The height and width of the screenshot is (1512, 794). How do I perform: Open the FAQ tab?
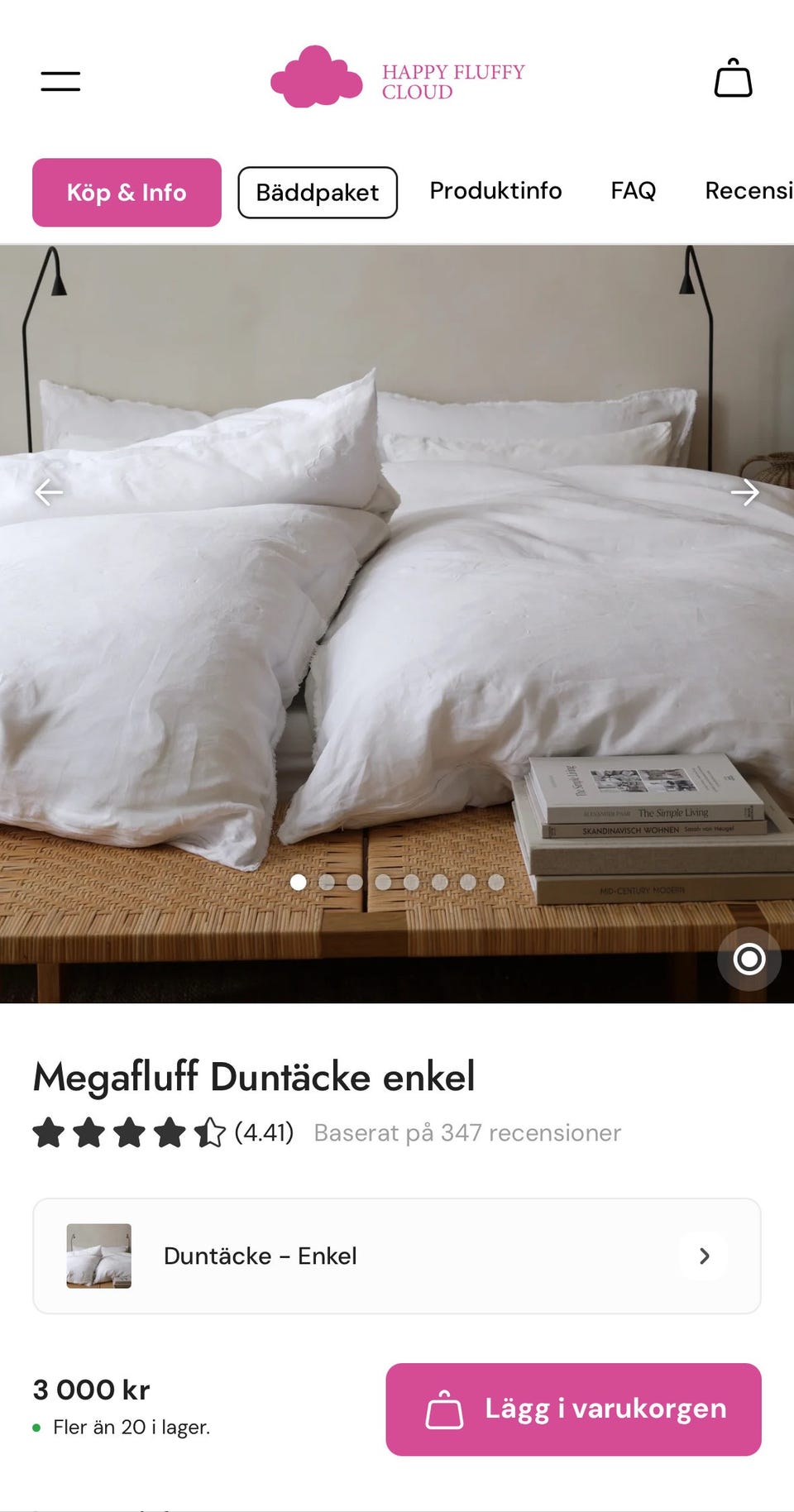tap(633, 191)
